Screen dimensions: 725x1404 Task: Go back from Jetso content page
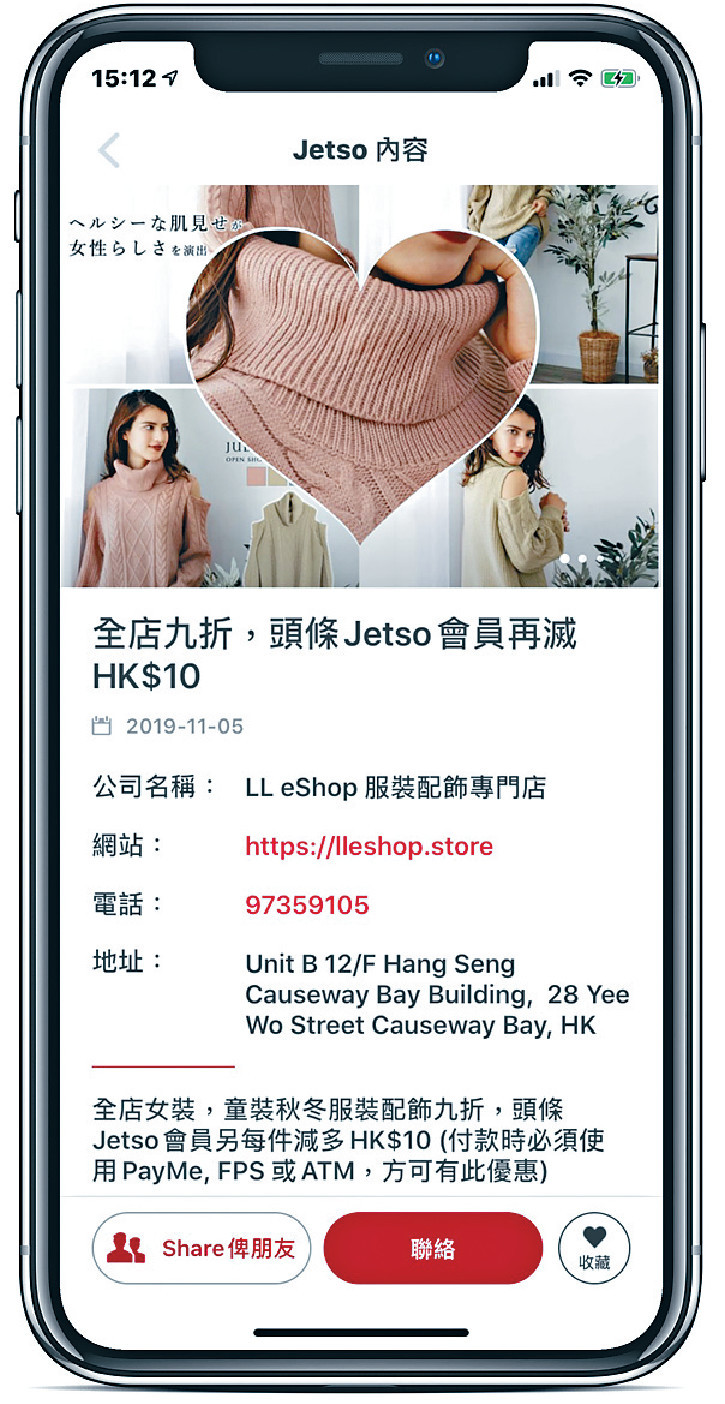coord(109,150)
